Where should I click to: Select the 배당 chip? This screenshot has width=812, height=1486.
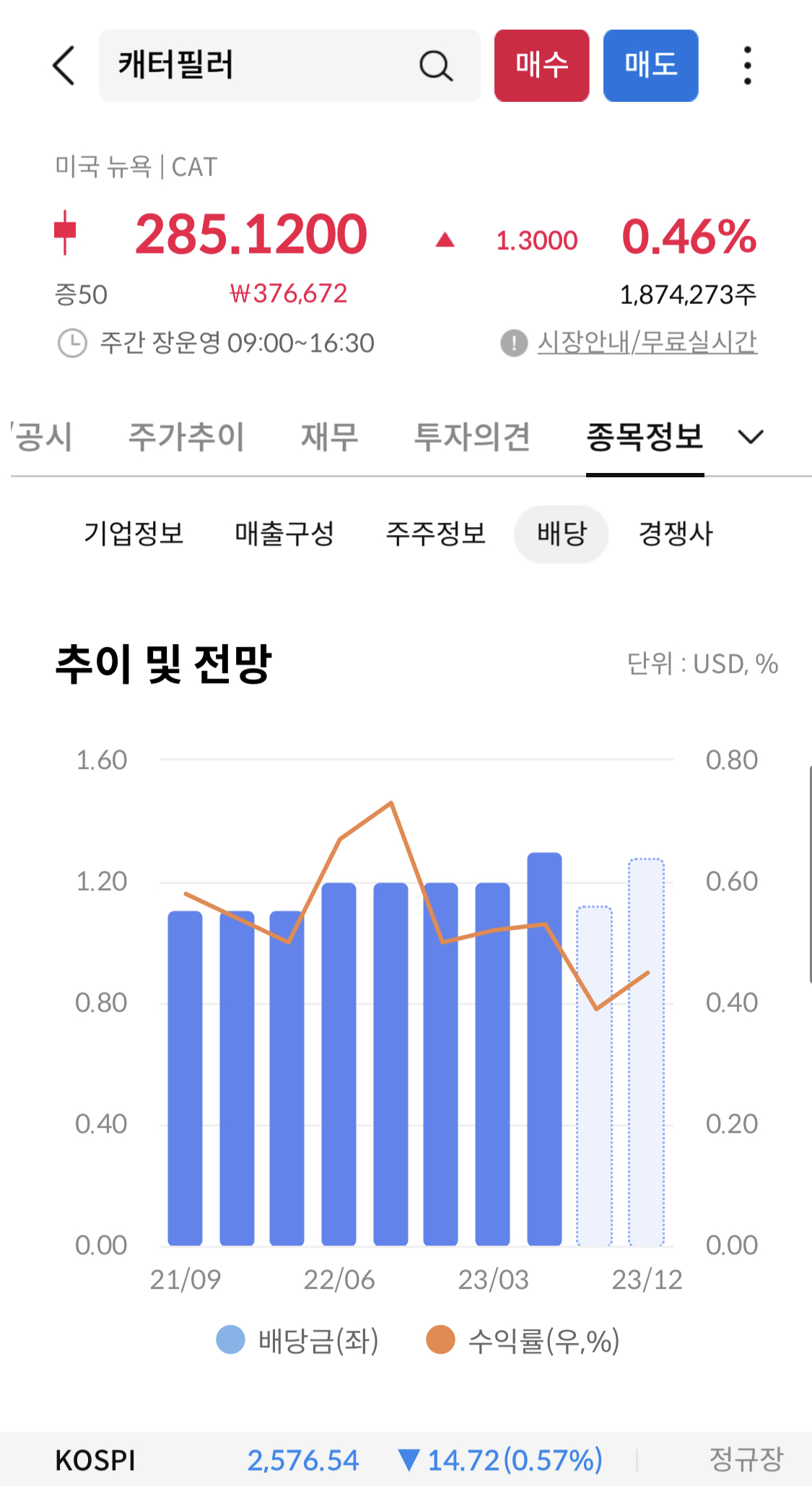[562, 534]
